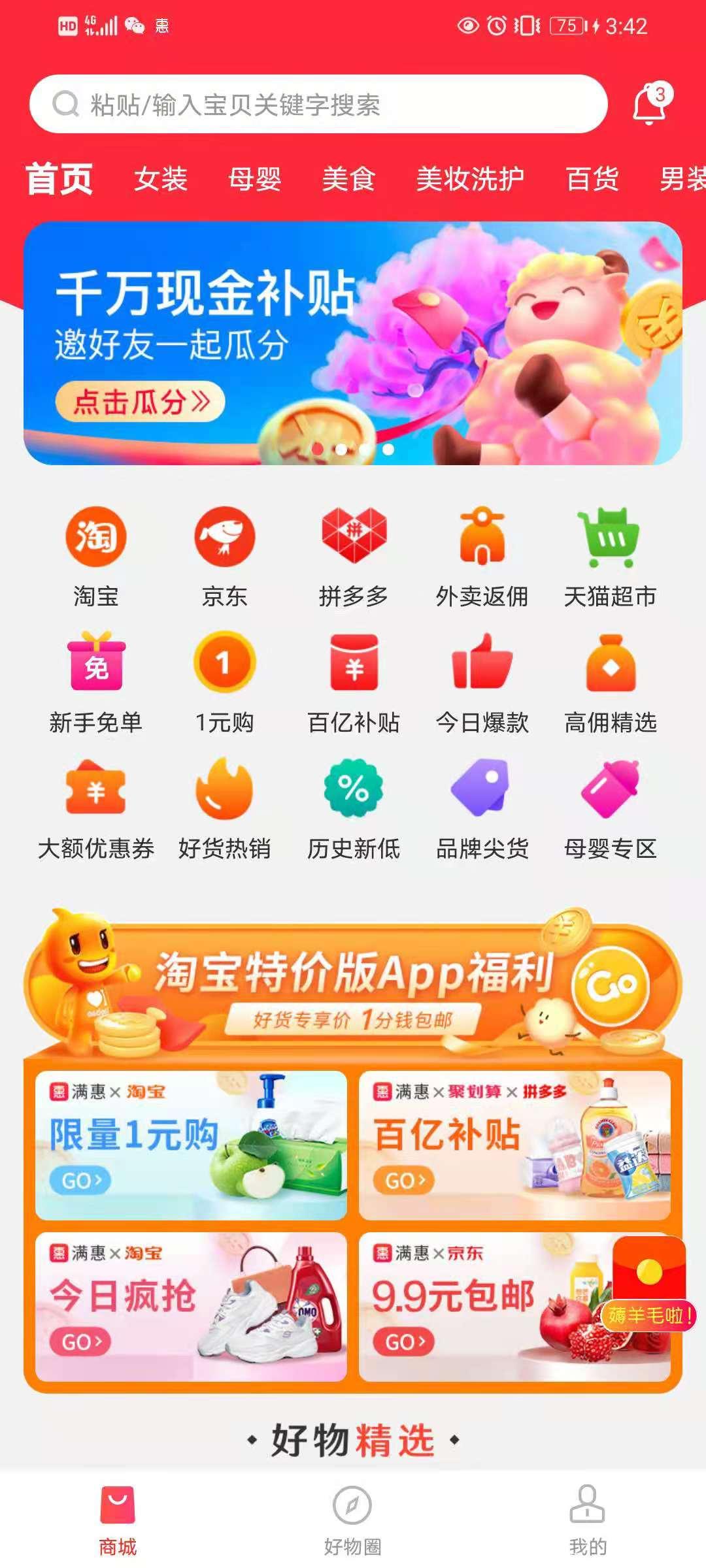Tap the 薅羊毛啦 red packet
The image size is (706, 1568).
point(648,1285)
